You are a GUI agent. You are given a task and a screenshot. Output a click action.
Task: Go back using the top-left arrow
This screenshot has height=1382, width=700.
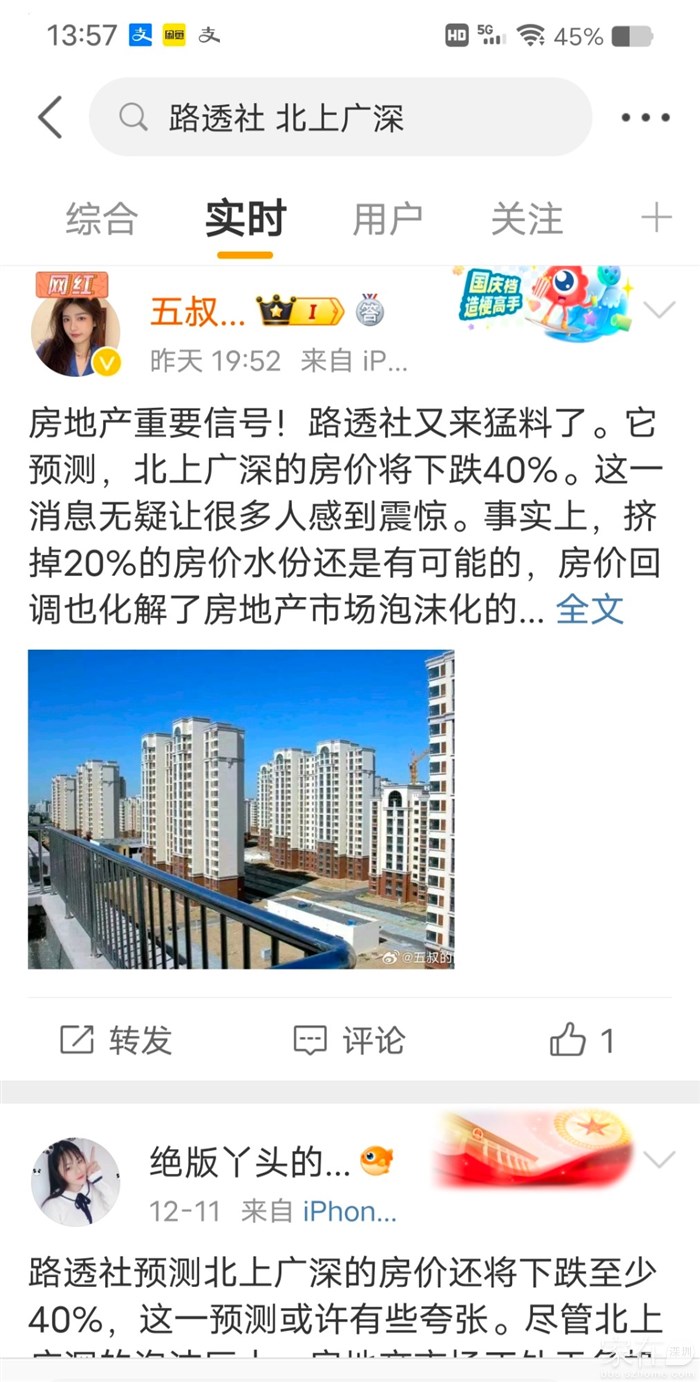click(x=50, y=118)
